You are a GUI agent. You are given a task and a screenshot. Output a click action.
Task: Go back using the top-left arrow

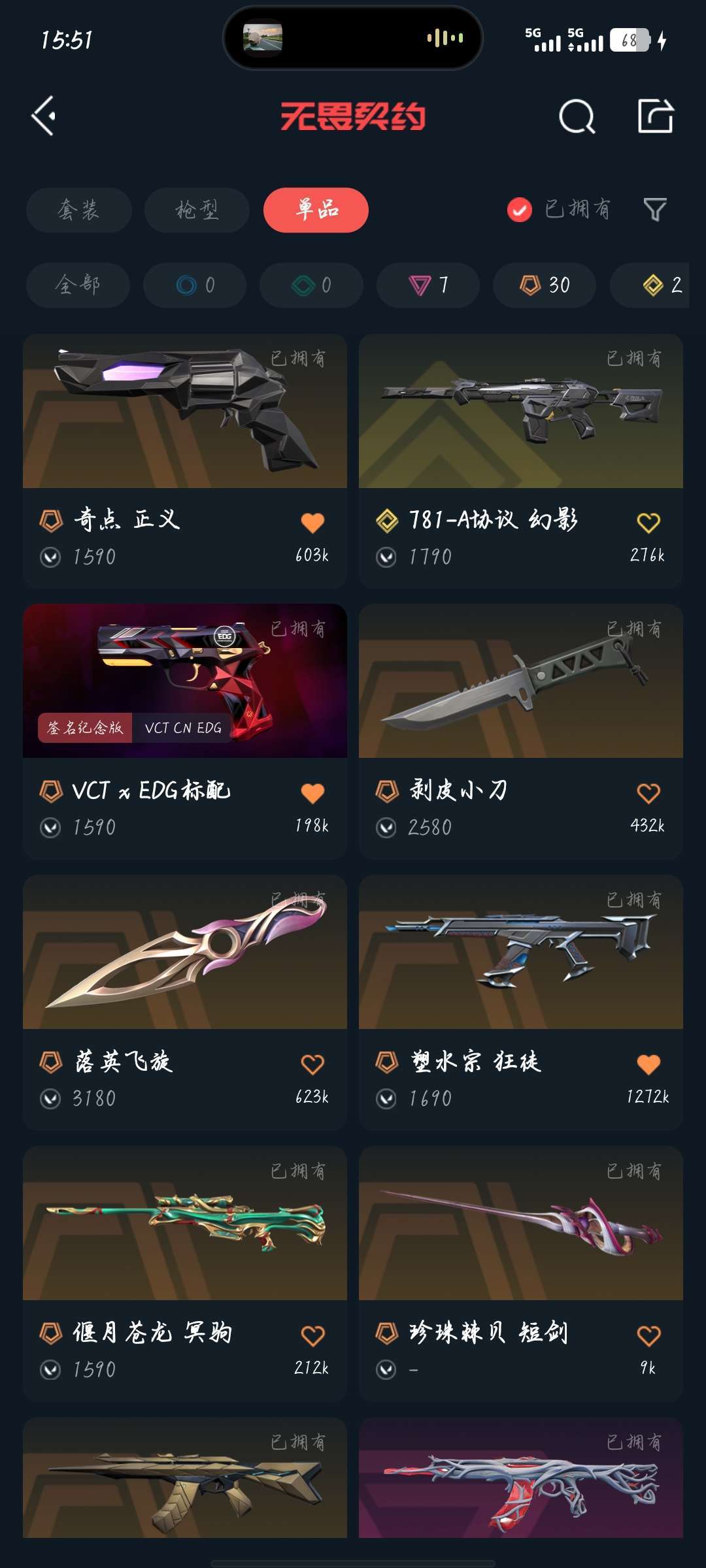click(x=44, y=117)
